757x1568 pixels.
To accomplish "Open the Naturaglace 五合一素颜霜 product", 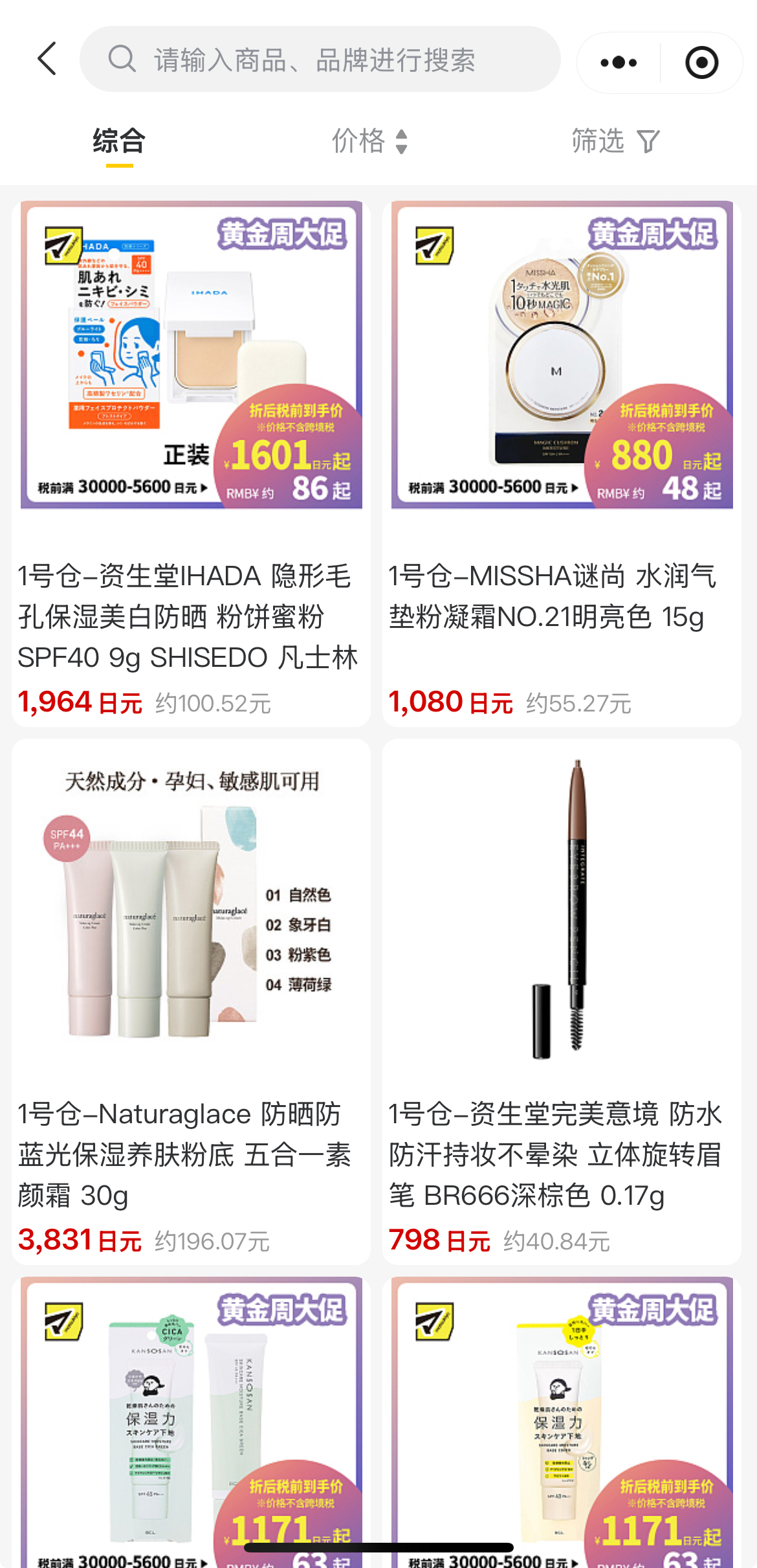I will click(x=191, y=1000).
